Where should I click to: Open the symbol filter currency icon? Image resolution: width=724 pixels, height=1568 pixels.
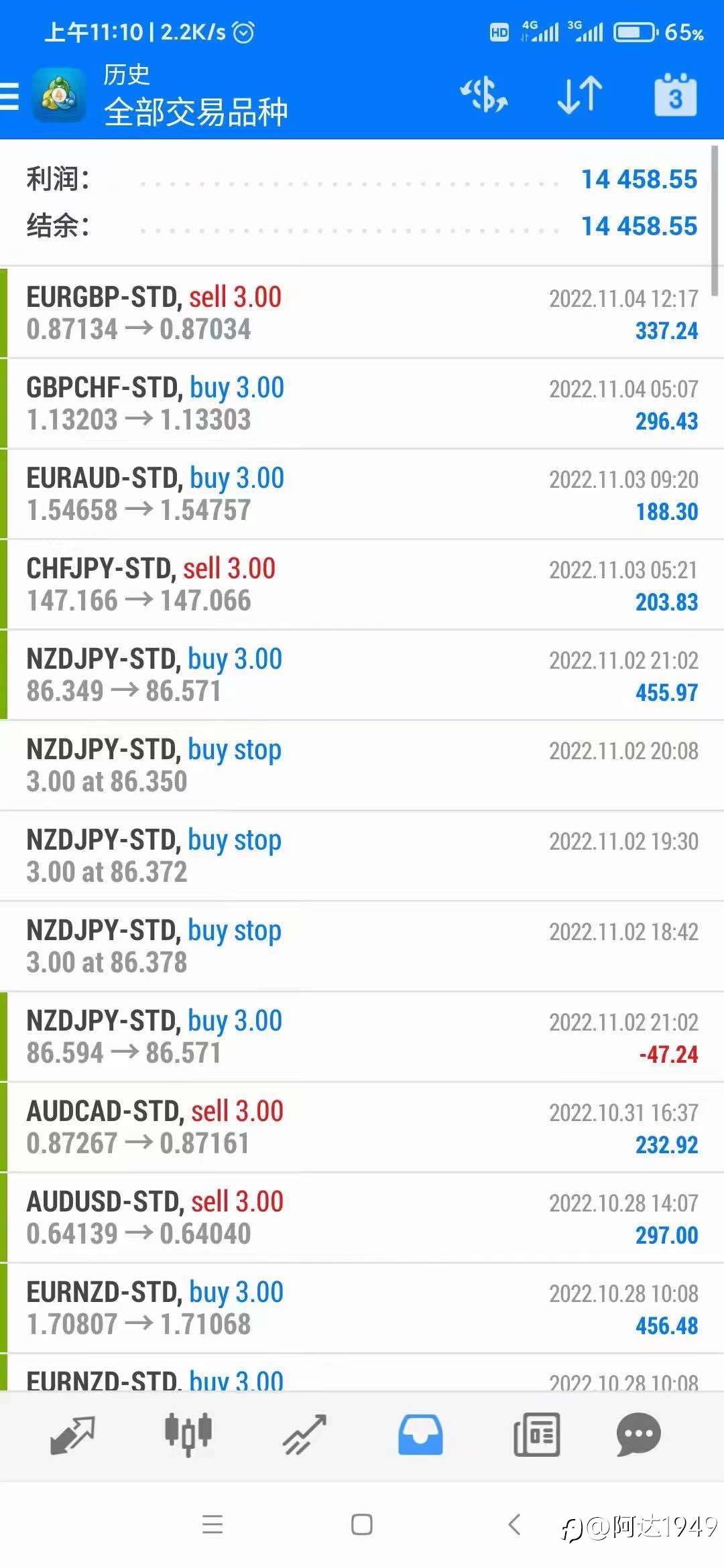click(x=484, y=94)
